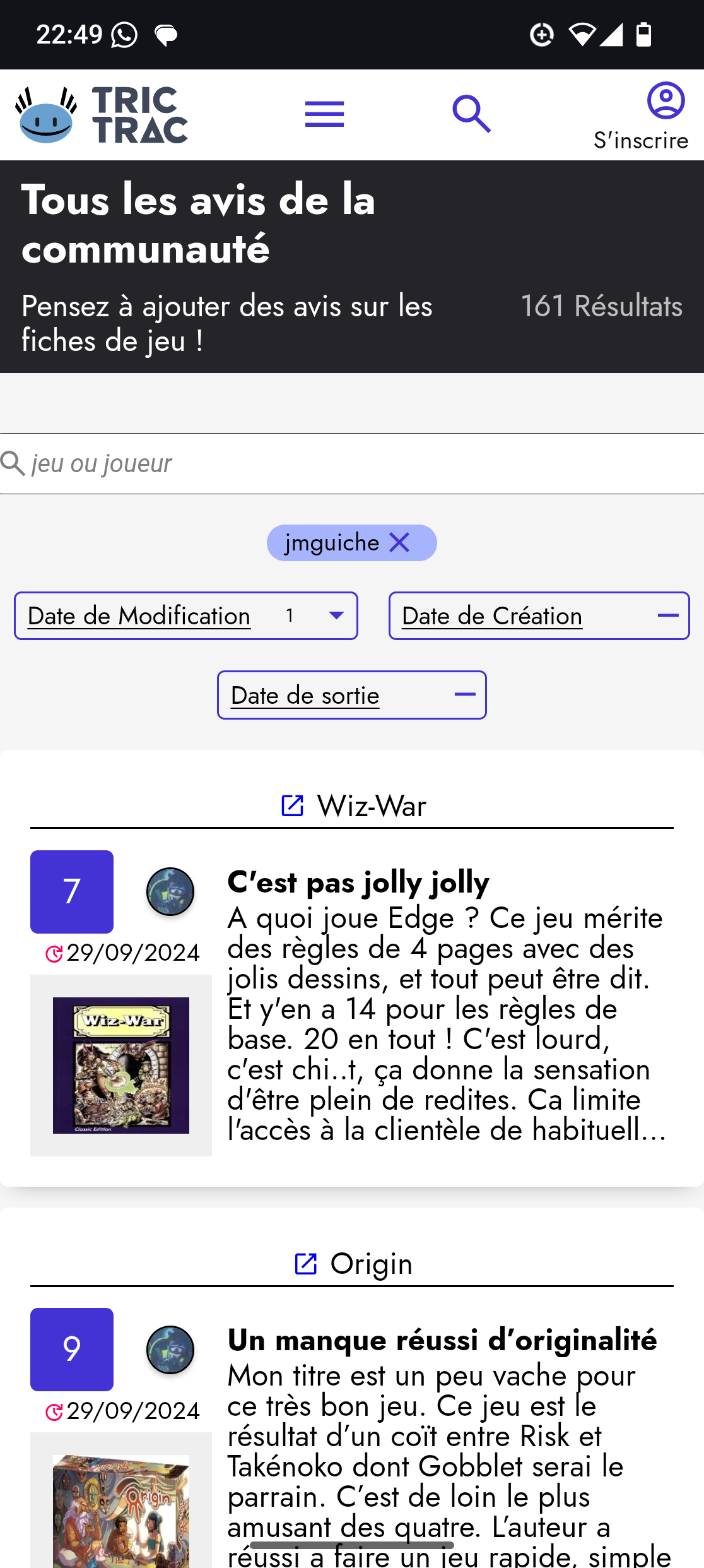Read review Un manque réussi d'originalité
This screenshot has height=1568, width=704.
click(x=442, y=1339)
